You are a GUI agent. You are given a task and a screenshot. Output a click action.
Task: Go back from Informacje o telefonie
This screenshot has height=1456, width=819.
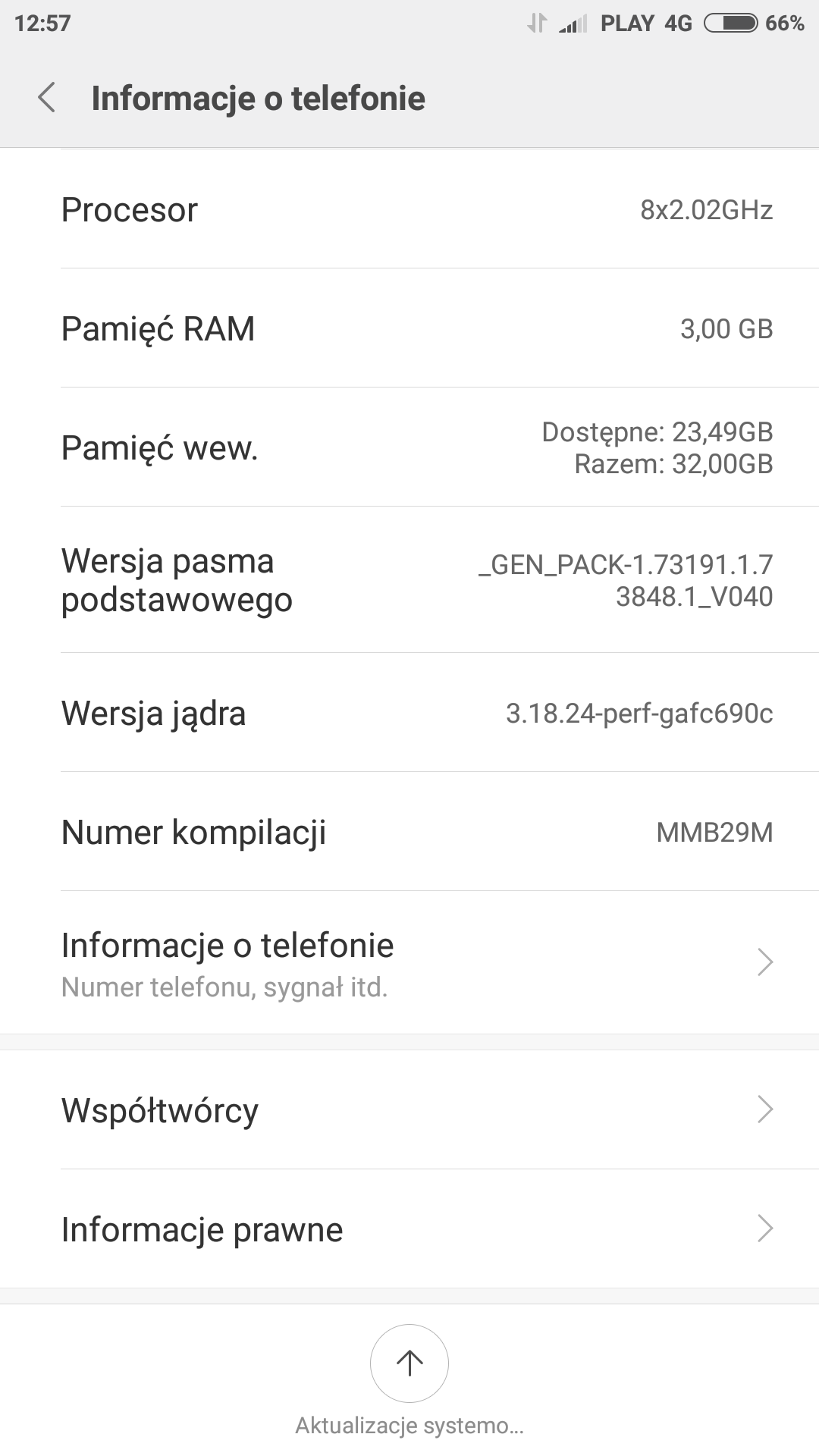pos(47,98)
